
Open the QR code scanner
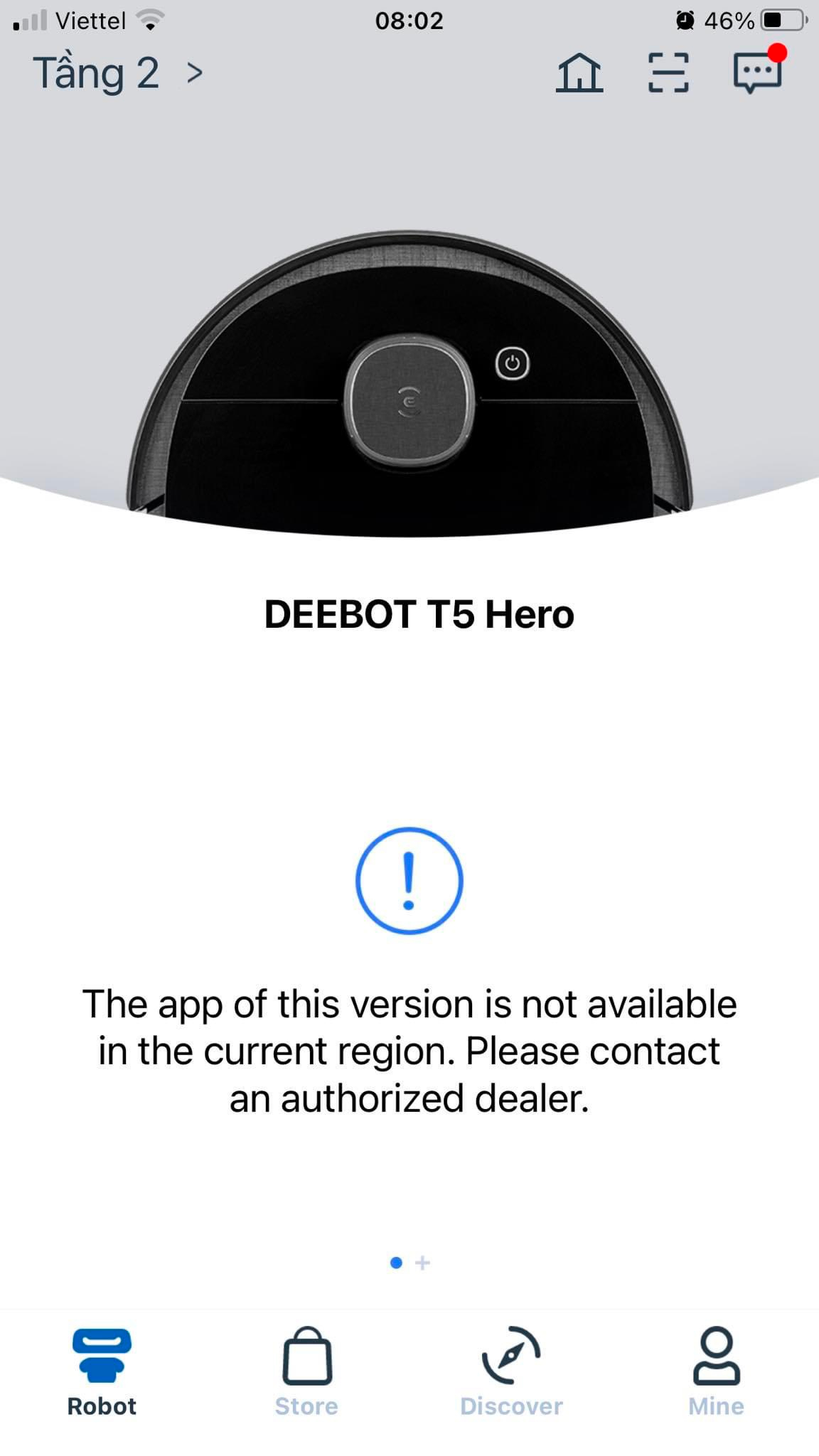[668, 73]
